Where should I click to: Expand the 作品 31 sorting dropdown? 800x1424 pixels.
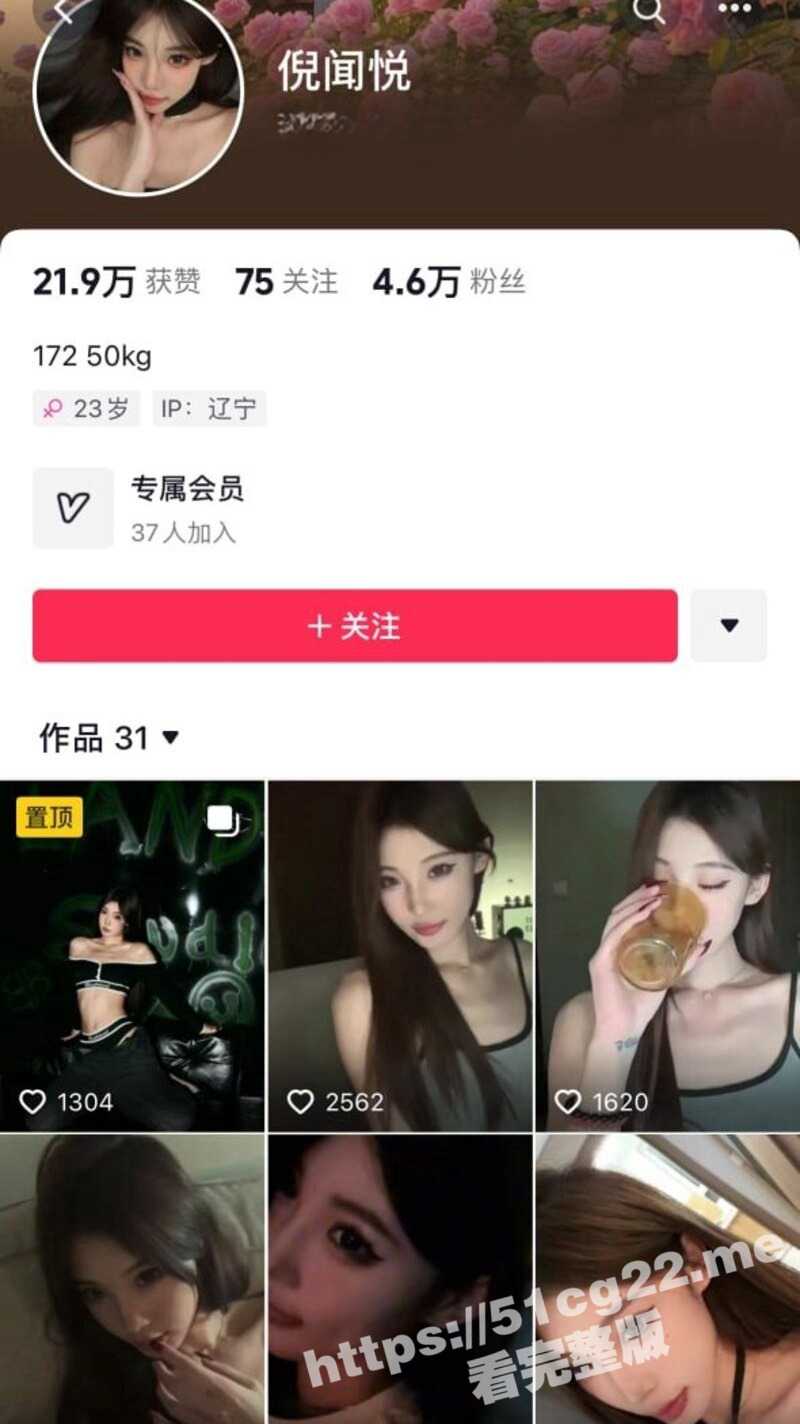click(x=110, y=739)
